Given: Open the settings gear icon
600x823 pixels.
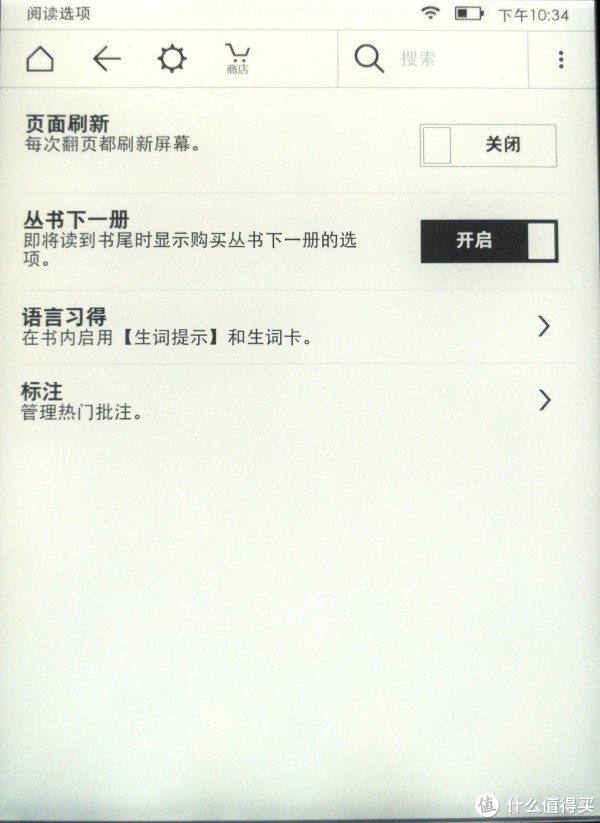Looking at the screenshot, I should [x=172, y=59].
